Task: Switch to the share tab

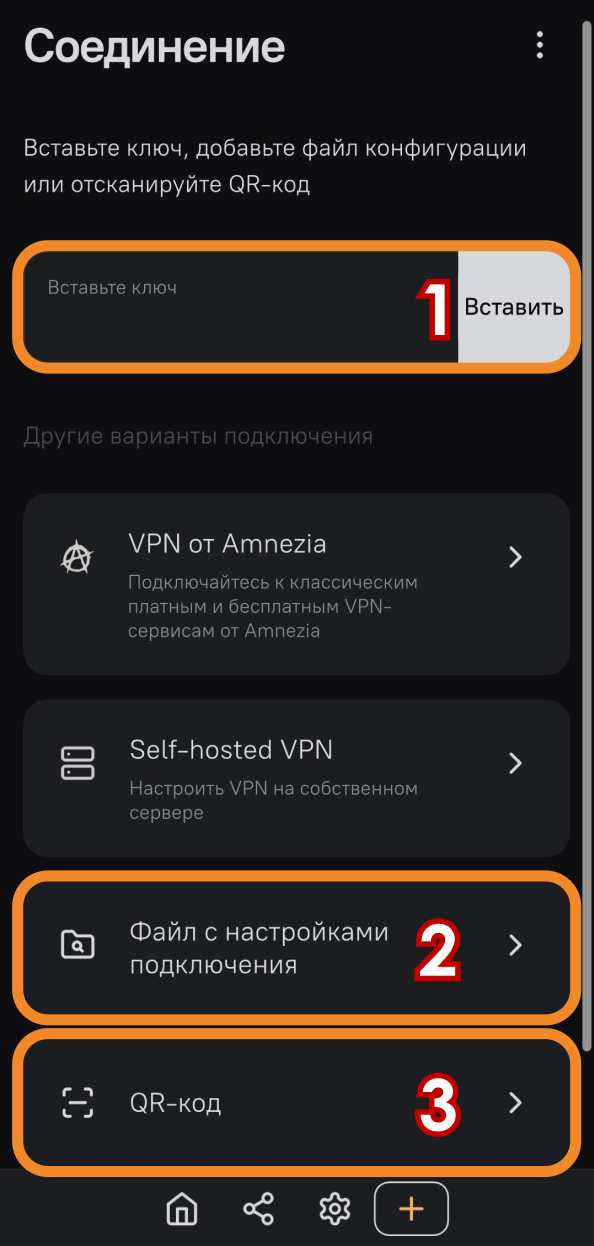Action: pos(259,1209)
